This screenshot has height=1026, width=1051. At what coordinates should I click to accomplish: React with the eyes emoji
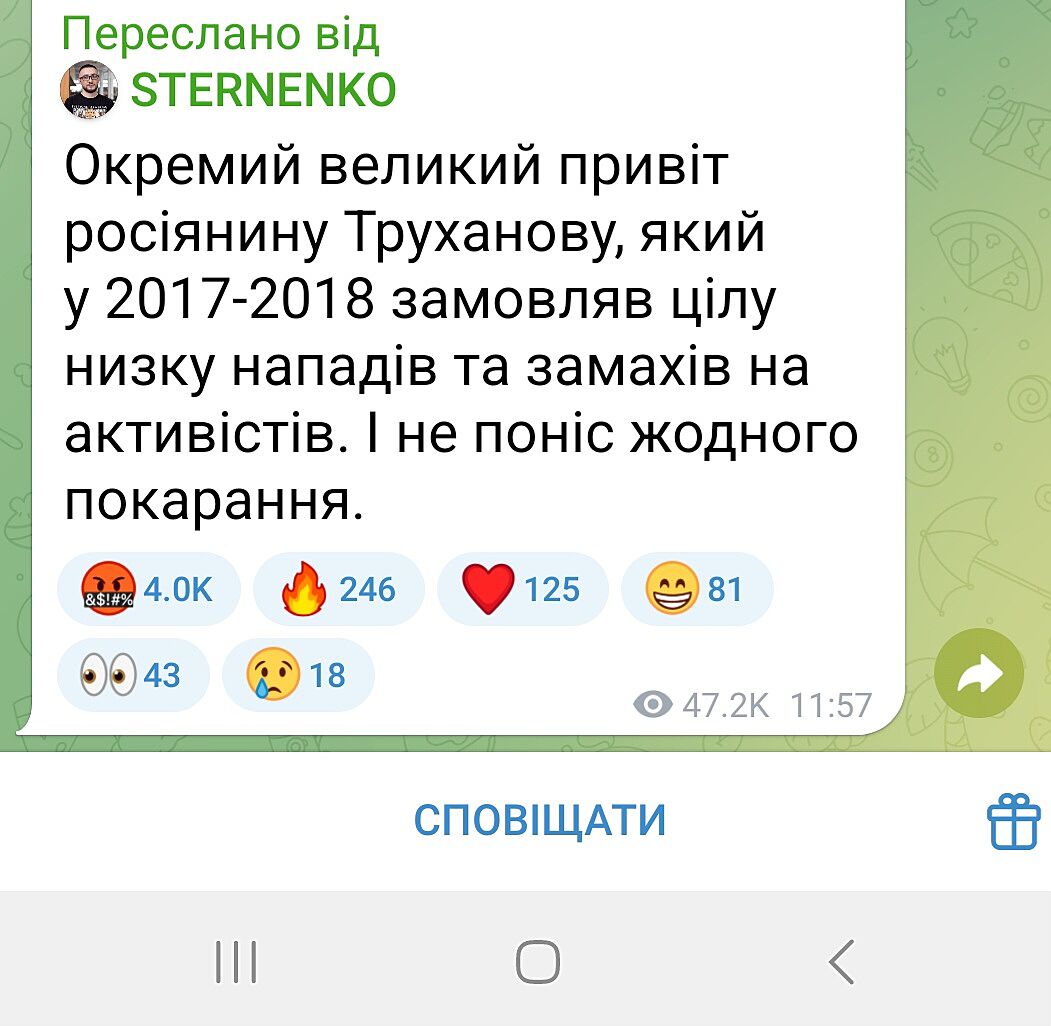(x=134, y=675)
